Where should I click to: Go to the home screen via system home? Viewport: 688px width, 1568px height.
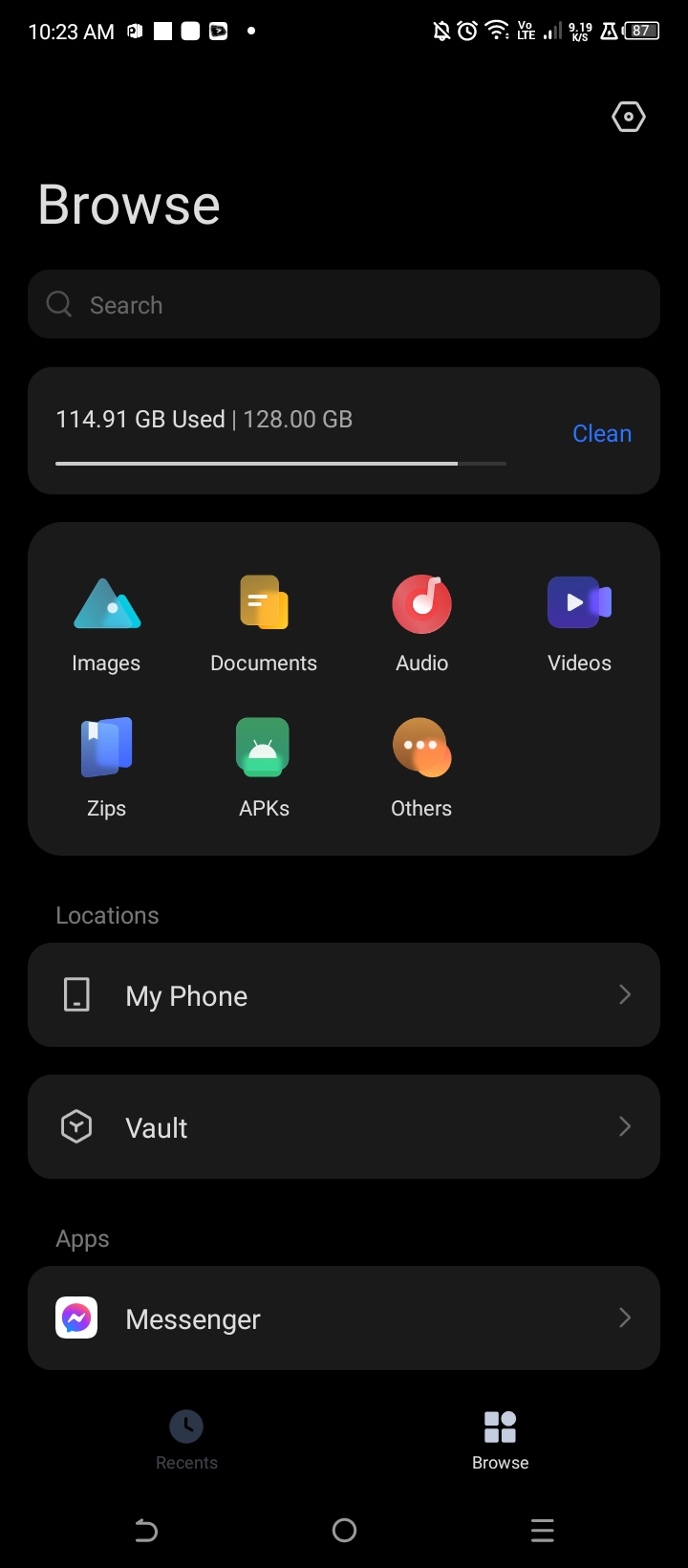pyautogui.click(x=344, y=1531)
